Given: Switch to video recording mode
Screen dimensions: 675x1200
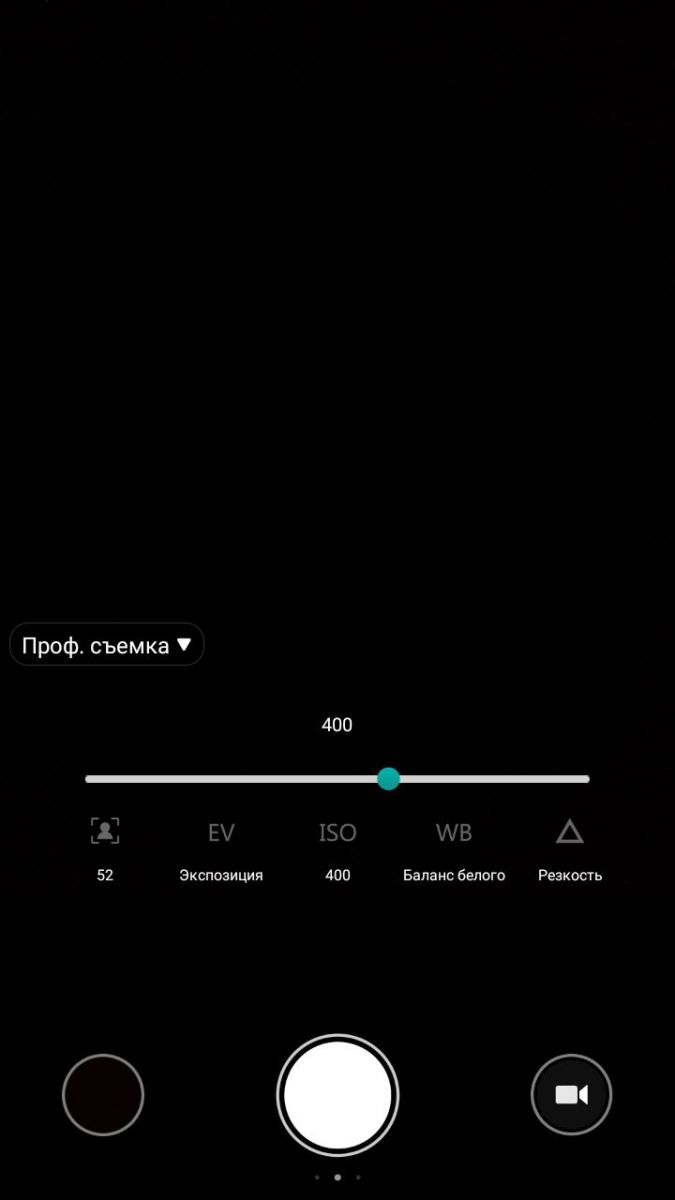Looking at the screenshot, I should point(571,1095).
